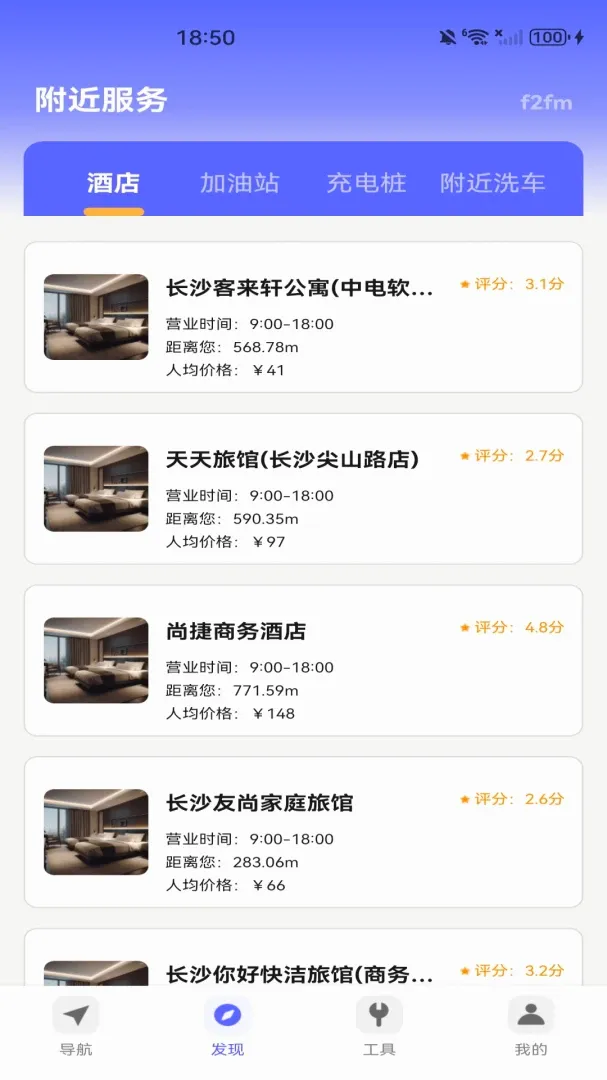Go to the 导航 tab

pos(76,1027)
